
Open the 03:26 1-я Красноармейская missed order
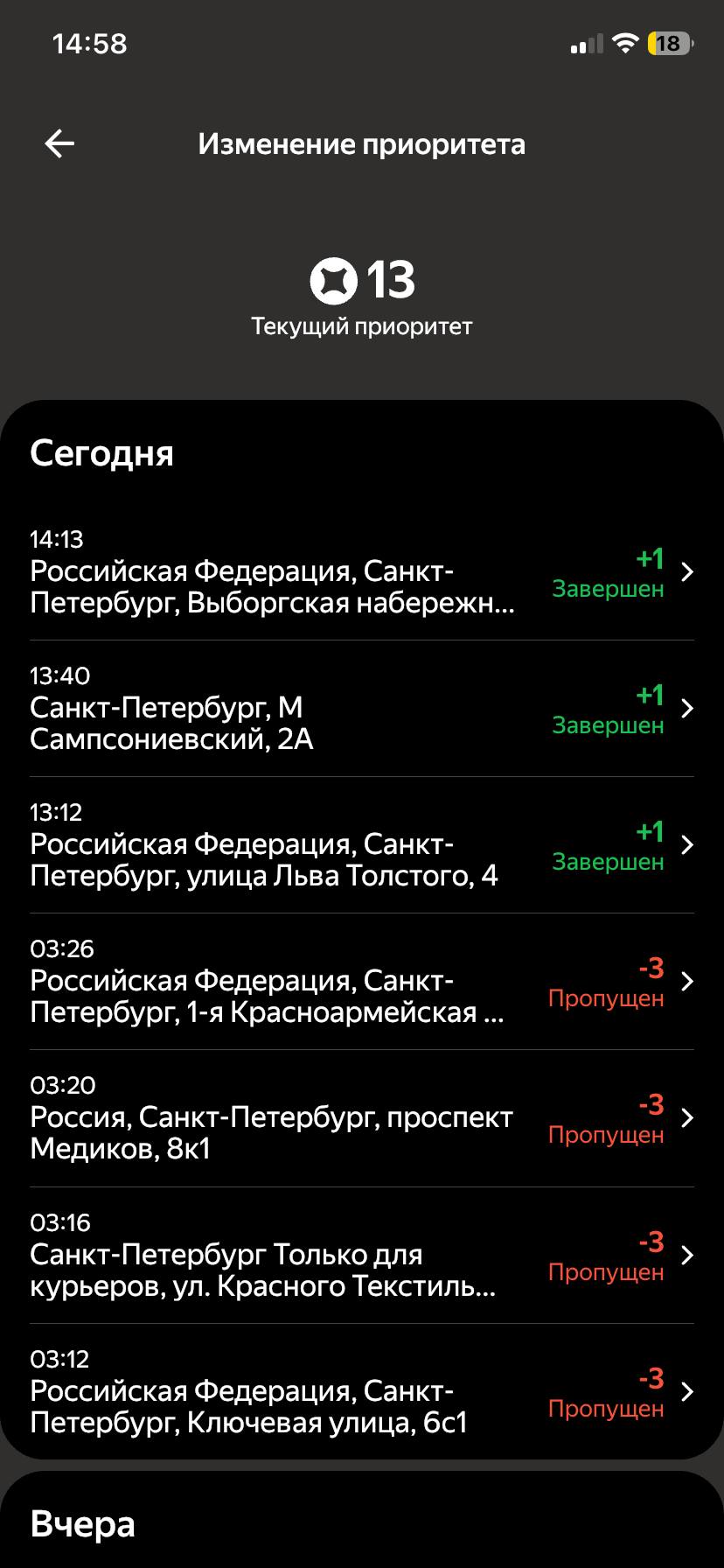[361, 983]
